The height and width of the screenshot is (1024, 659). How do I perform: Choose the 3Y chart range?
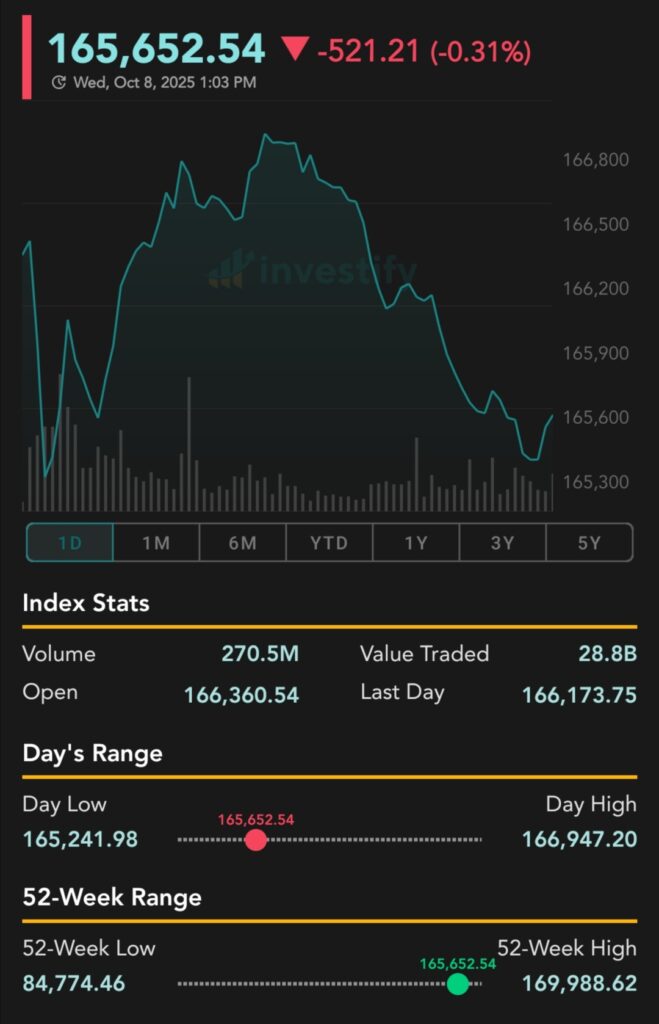coord(502,543)
